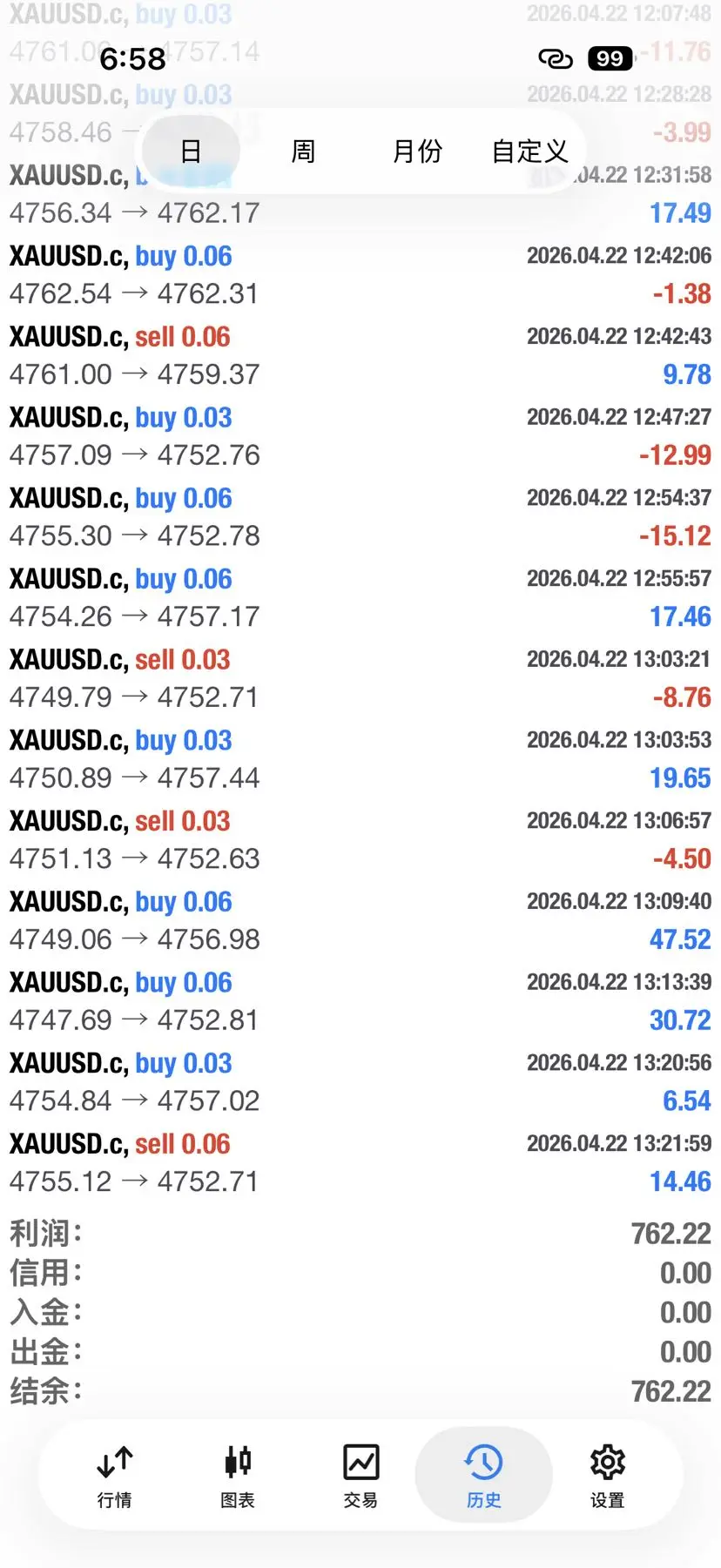Open the sell 0.03 trade at 13:03:21
The image size is (721, 1568).
360,678
